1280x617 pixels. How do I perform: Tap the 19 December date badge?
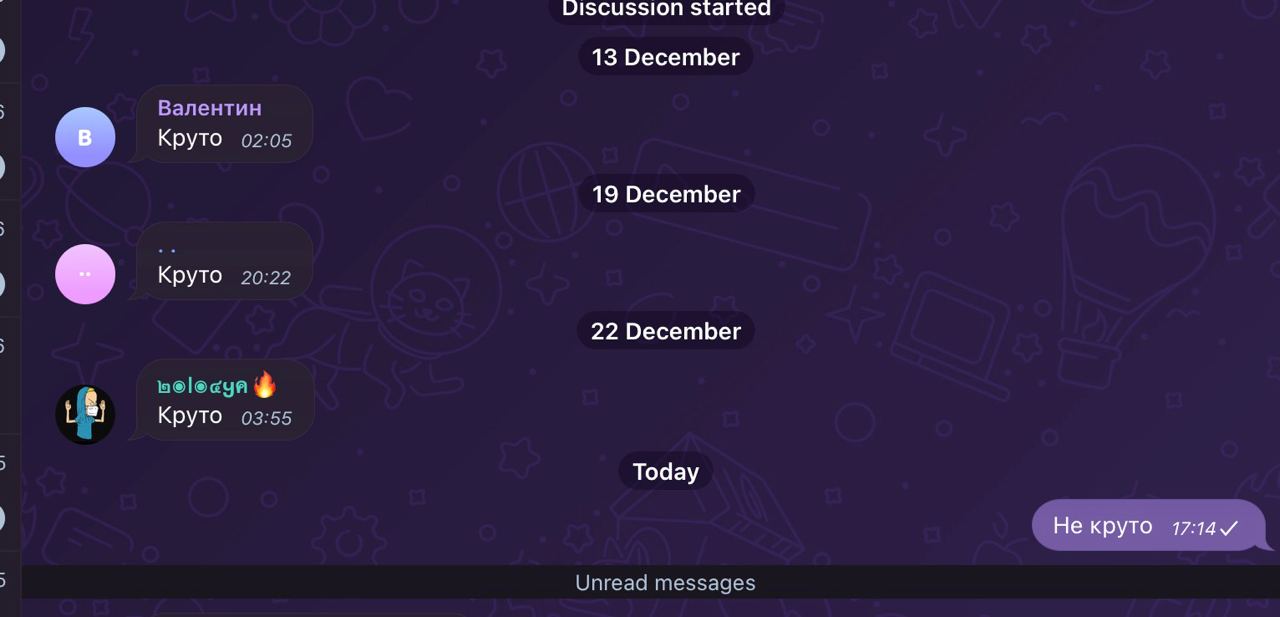point(665,194)
